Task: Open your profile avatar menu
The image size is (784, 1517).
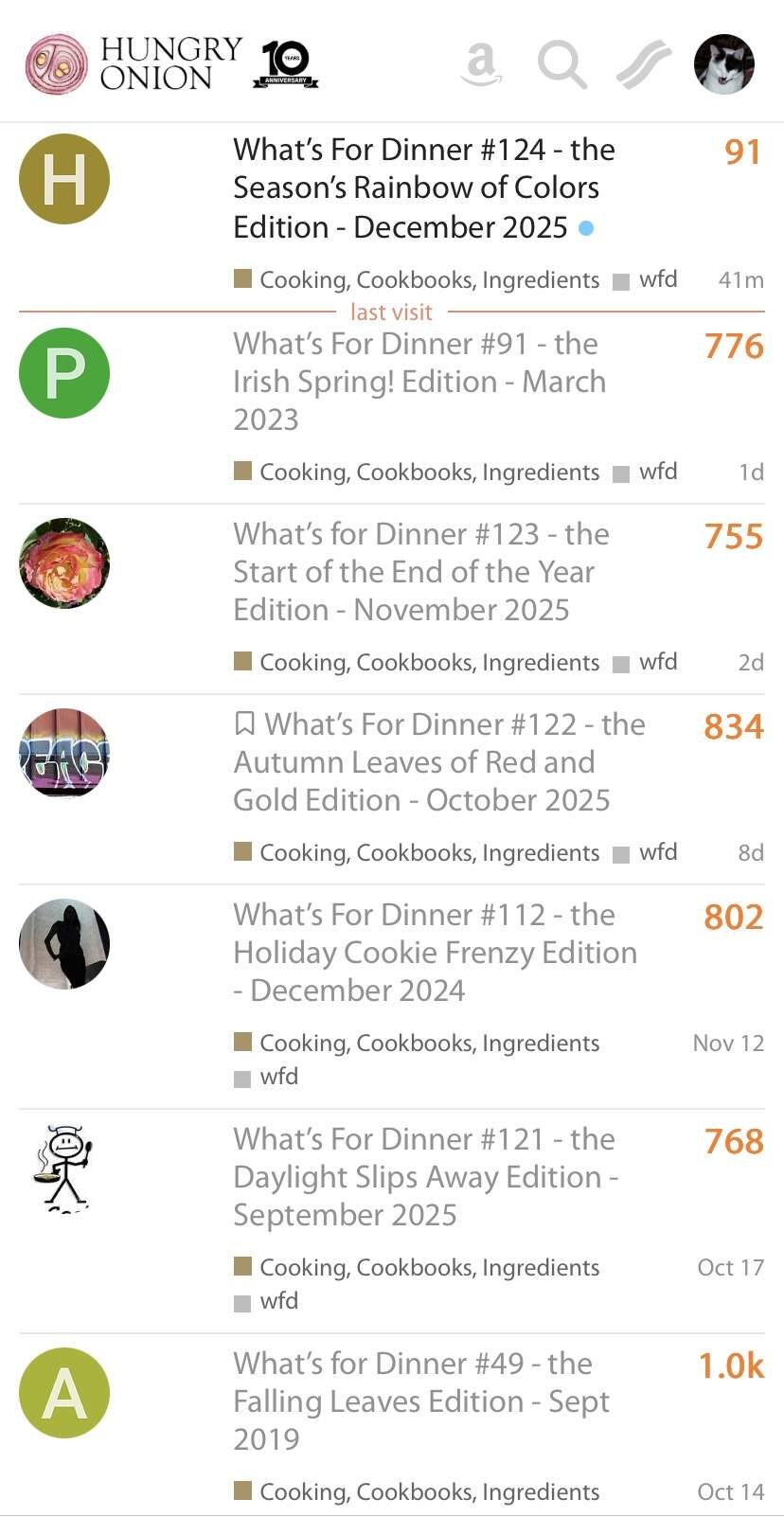Action: click(x=724, y=64)
